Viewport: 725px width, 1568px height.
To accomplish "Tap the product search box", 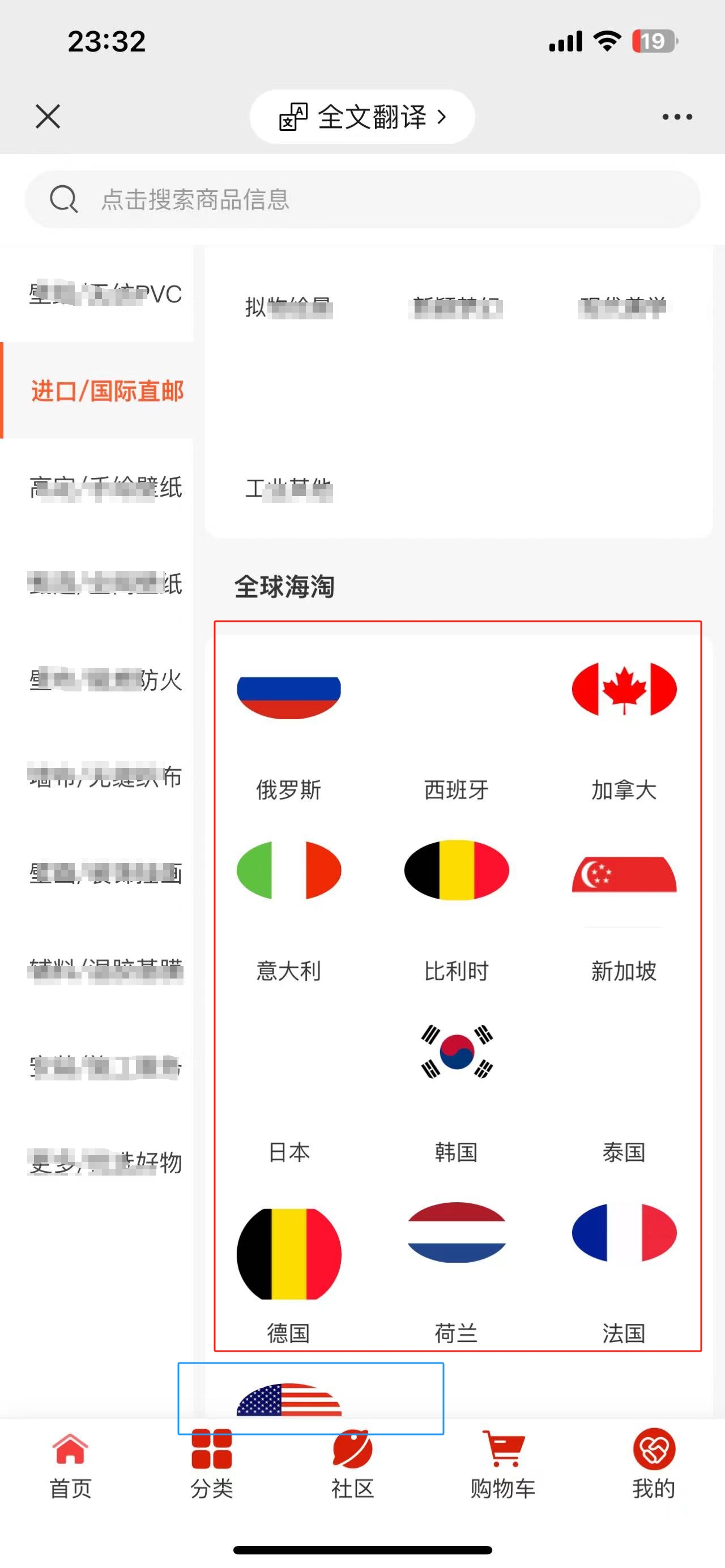I will tap(362, 200).
